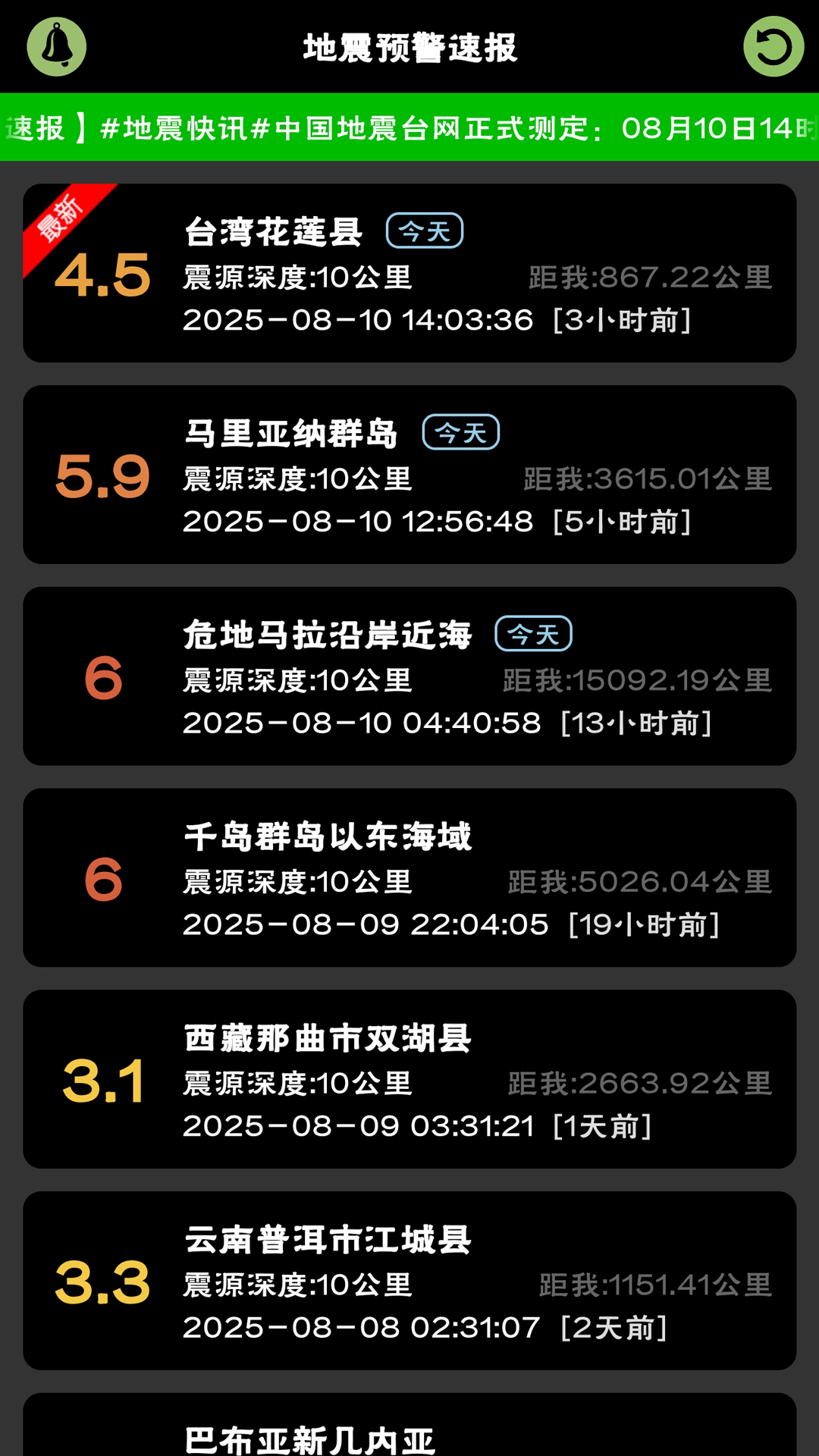Open the 千岛群岛以东海域 earthquake card
Image resolution: width=819 pixels, height=1456 pixels.
(x=409, y=880)
